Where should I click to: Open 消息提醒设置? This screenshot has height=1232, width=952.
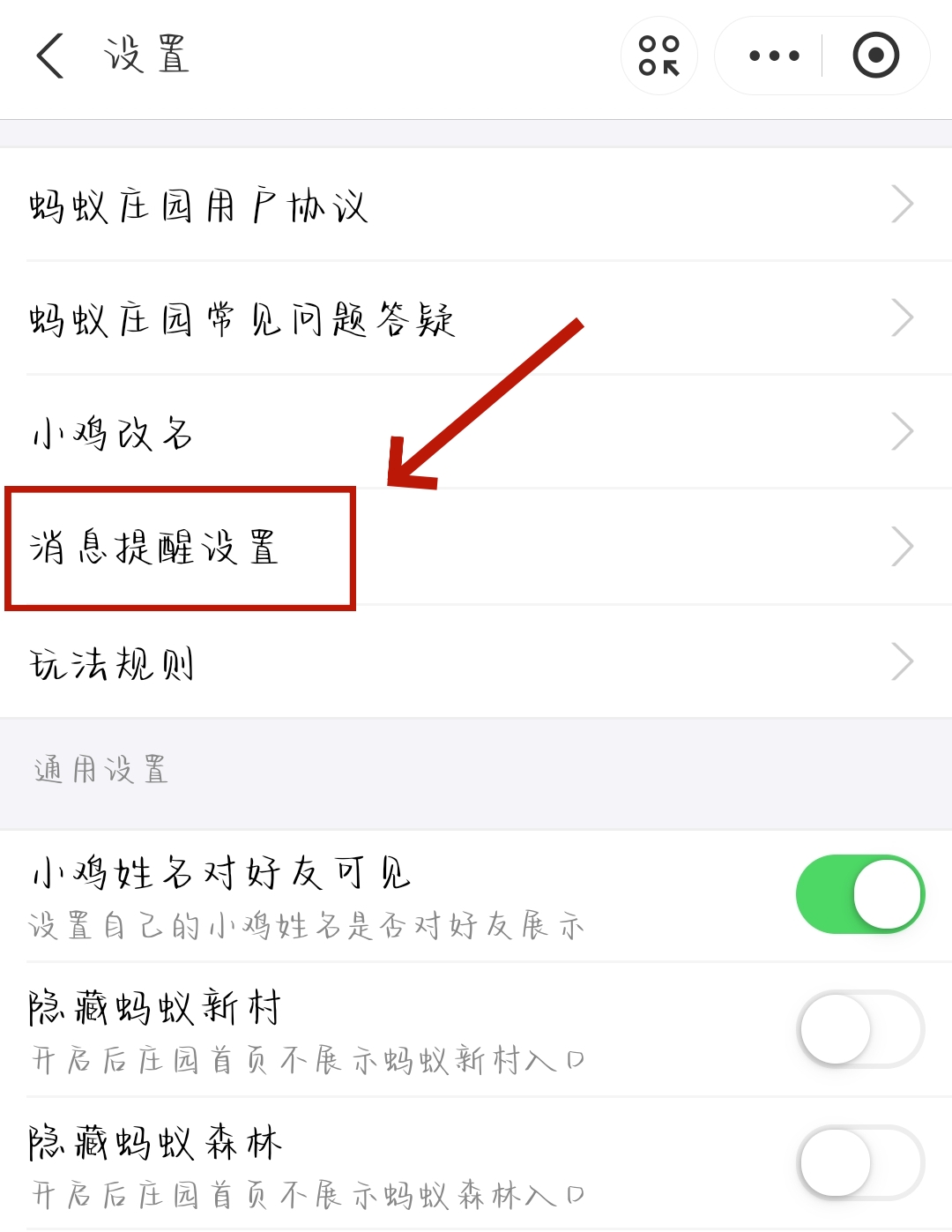476,547
